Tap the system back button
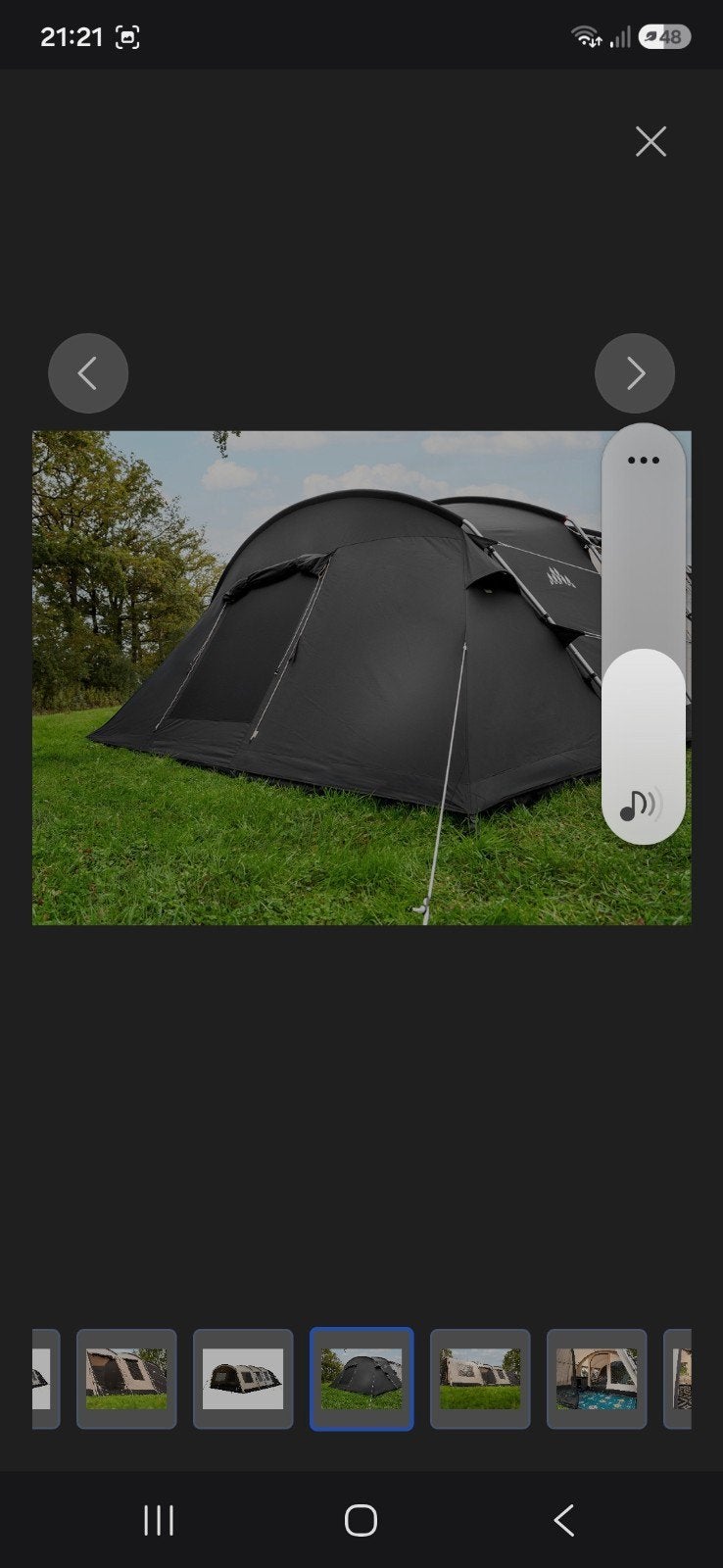The image size is (723, 1568). point(563,1520)
